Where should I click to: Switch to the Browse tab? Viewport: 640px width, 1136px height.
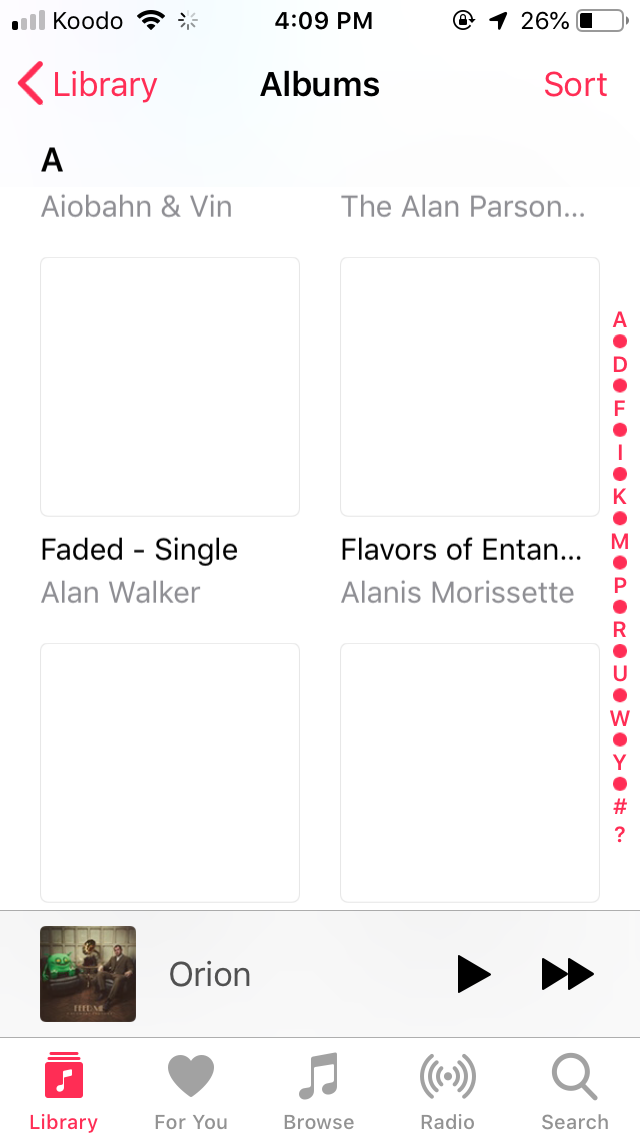[x=319, y=1092]
